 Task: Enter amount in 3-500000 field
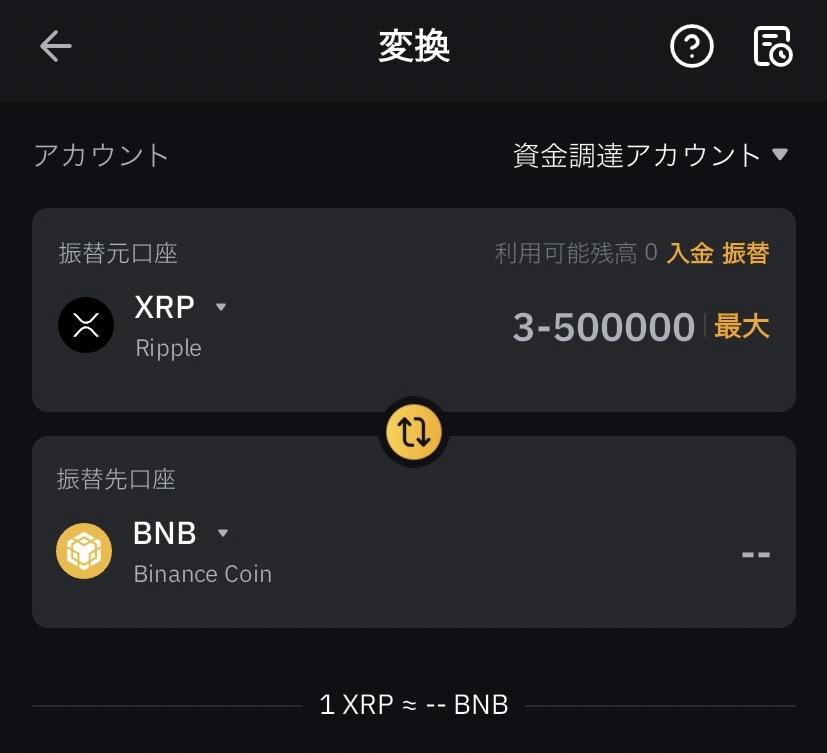(x=603, y=327)
